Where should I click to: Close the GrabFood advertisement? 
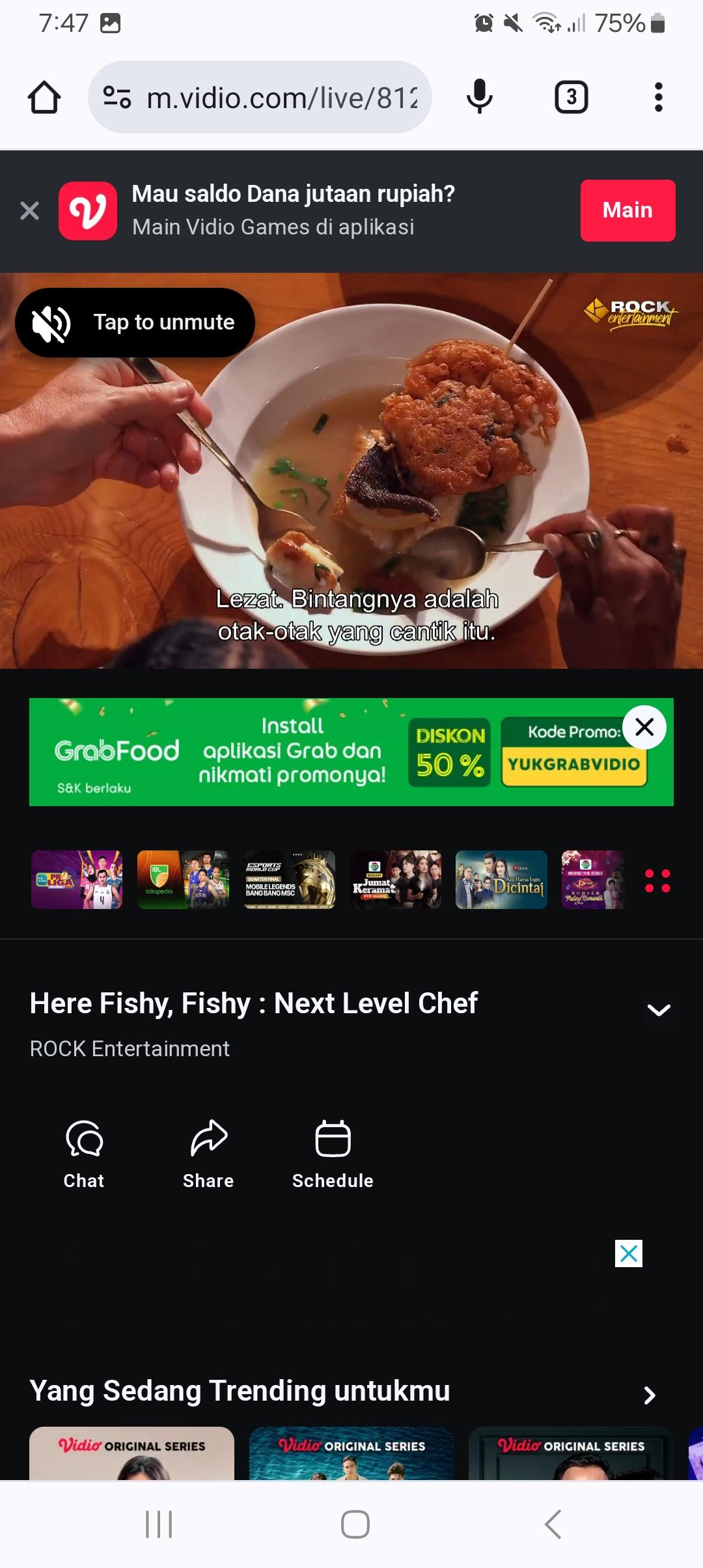point(644,727)
